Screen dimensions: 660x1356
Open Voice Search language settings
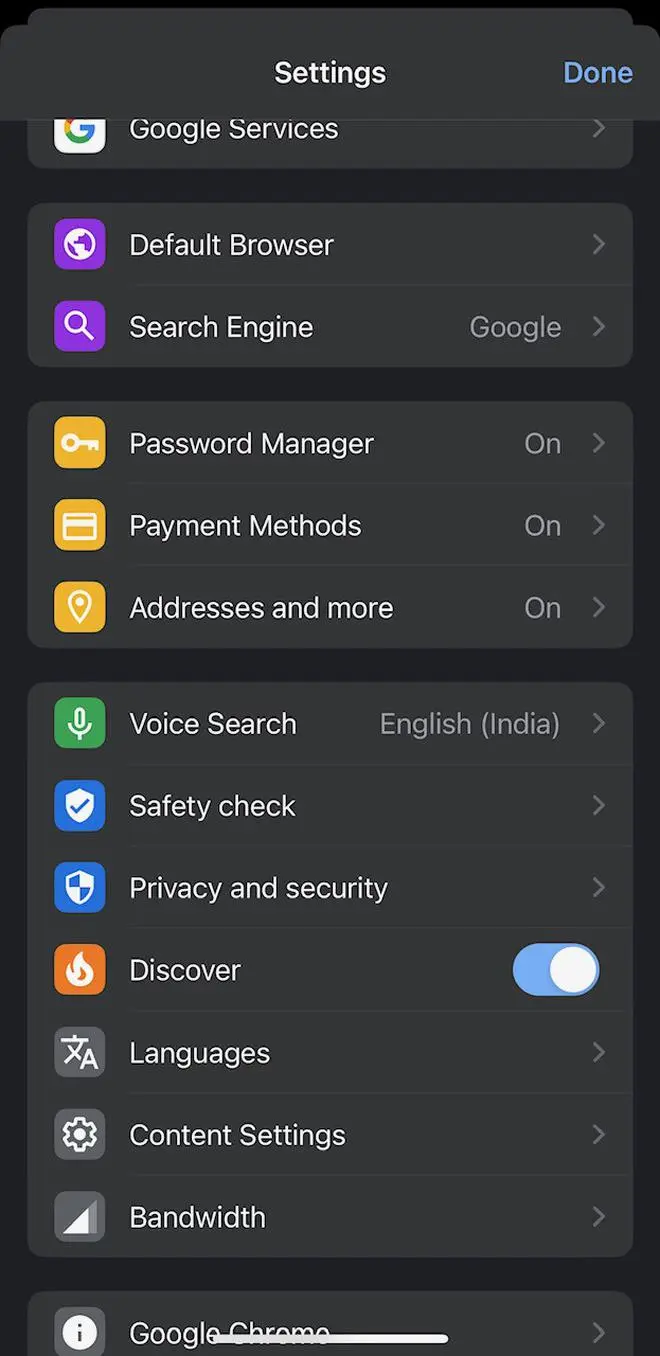330,724
